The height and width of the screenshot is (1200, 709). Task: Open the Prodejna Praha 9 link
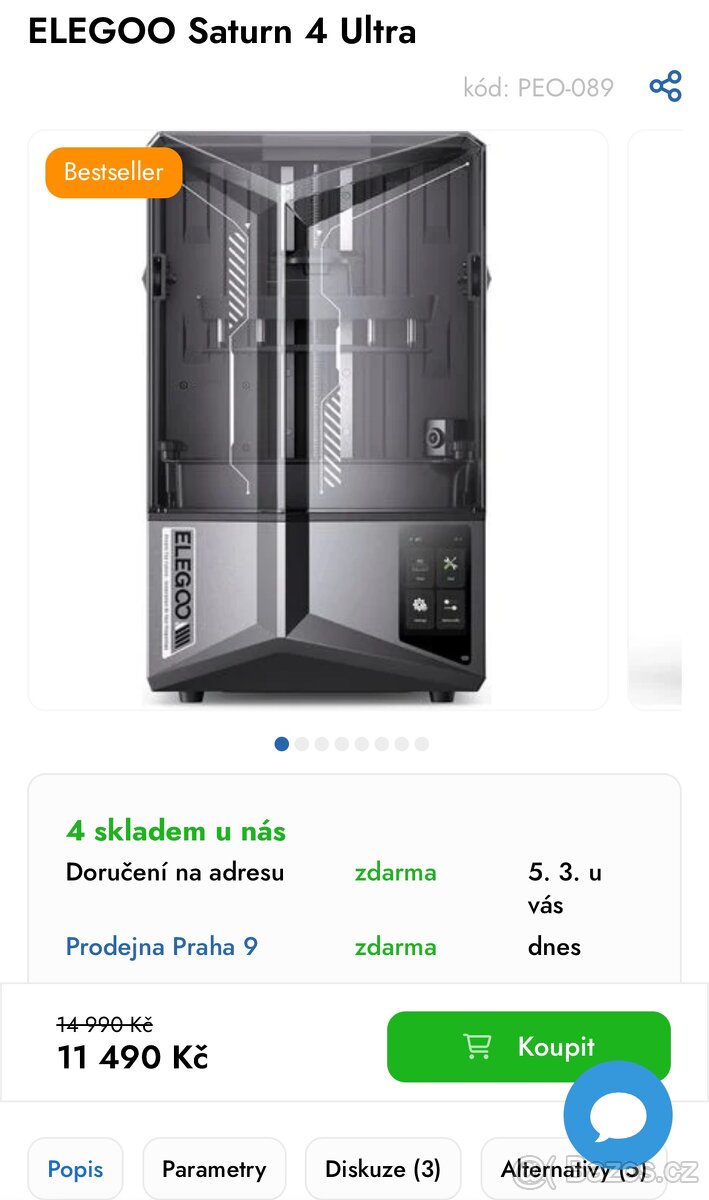point(162,946)
